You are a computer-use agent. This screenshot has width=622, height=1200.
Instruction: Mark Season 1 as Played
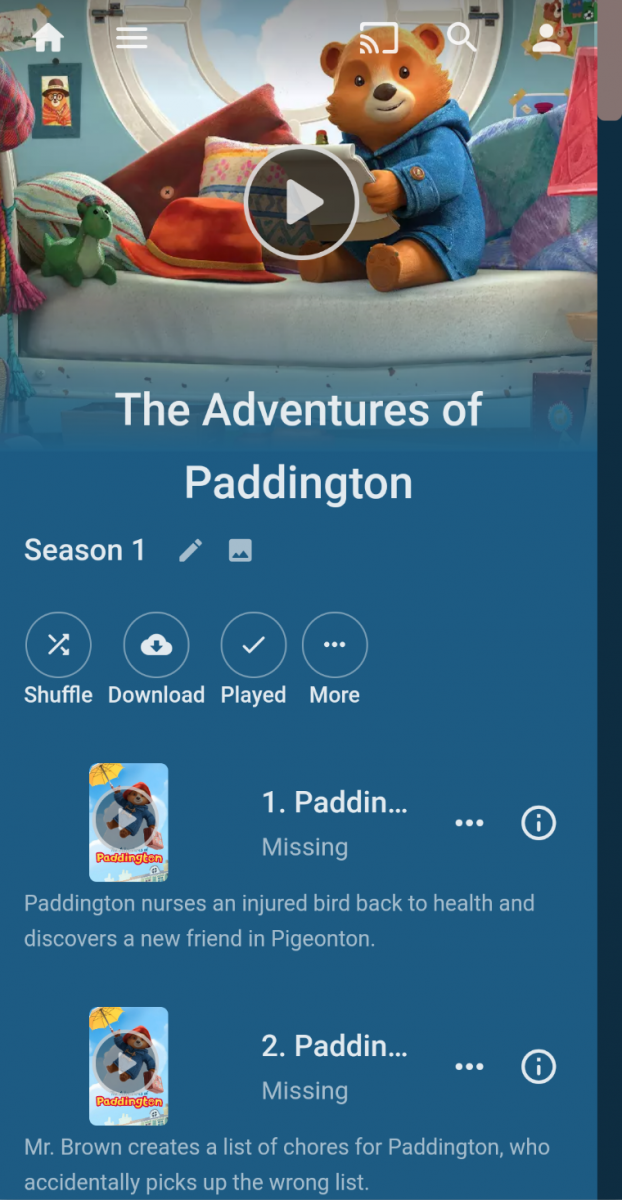coord(253,645)
